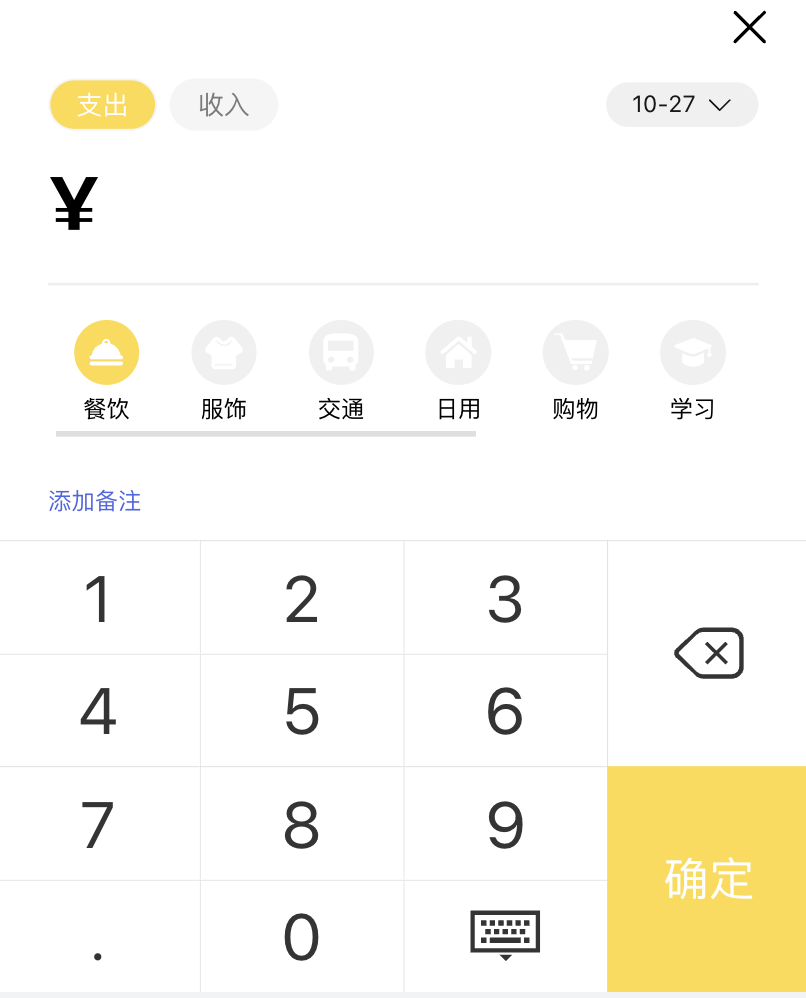Insert a decimal point
Viewport: 806px width, 998px height.
coord(99,937)
